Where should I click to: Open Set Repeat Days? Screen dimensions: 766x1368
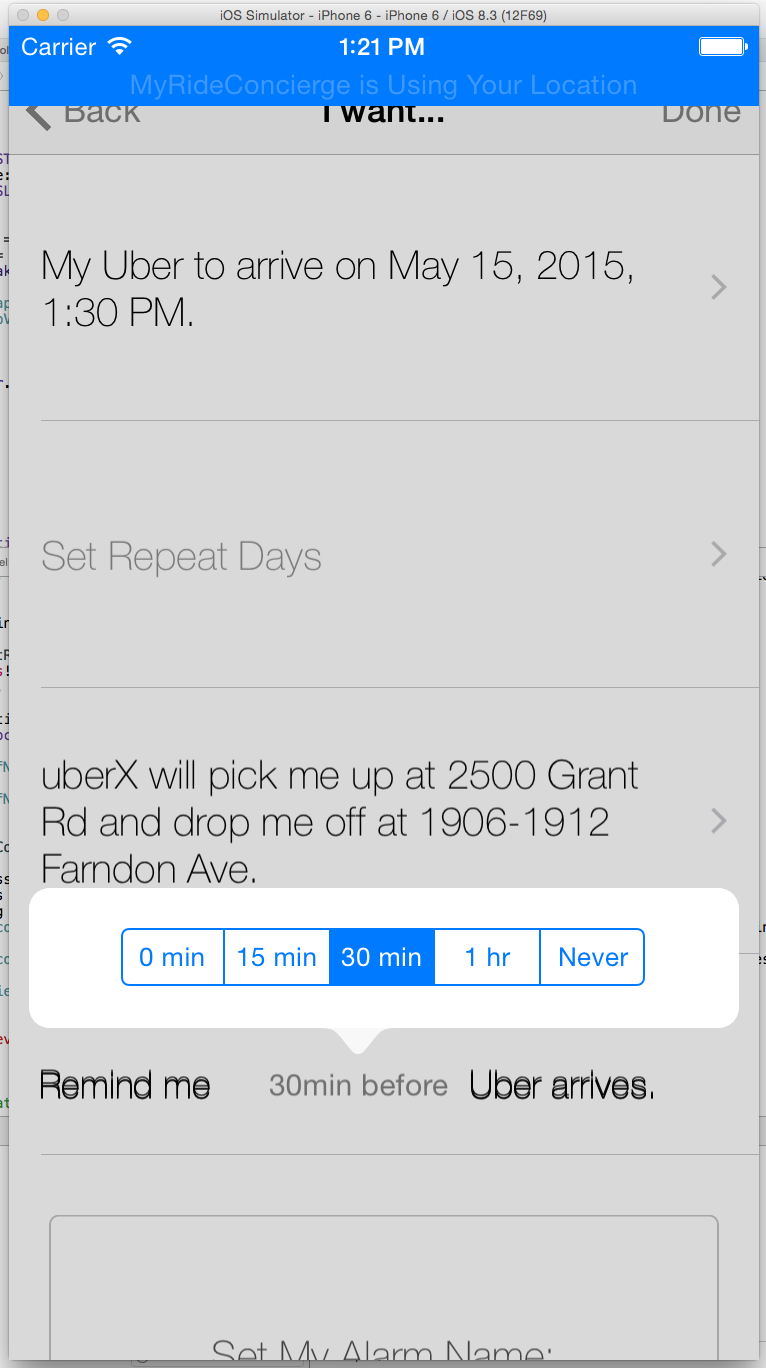383,555
